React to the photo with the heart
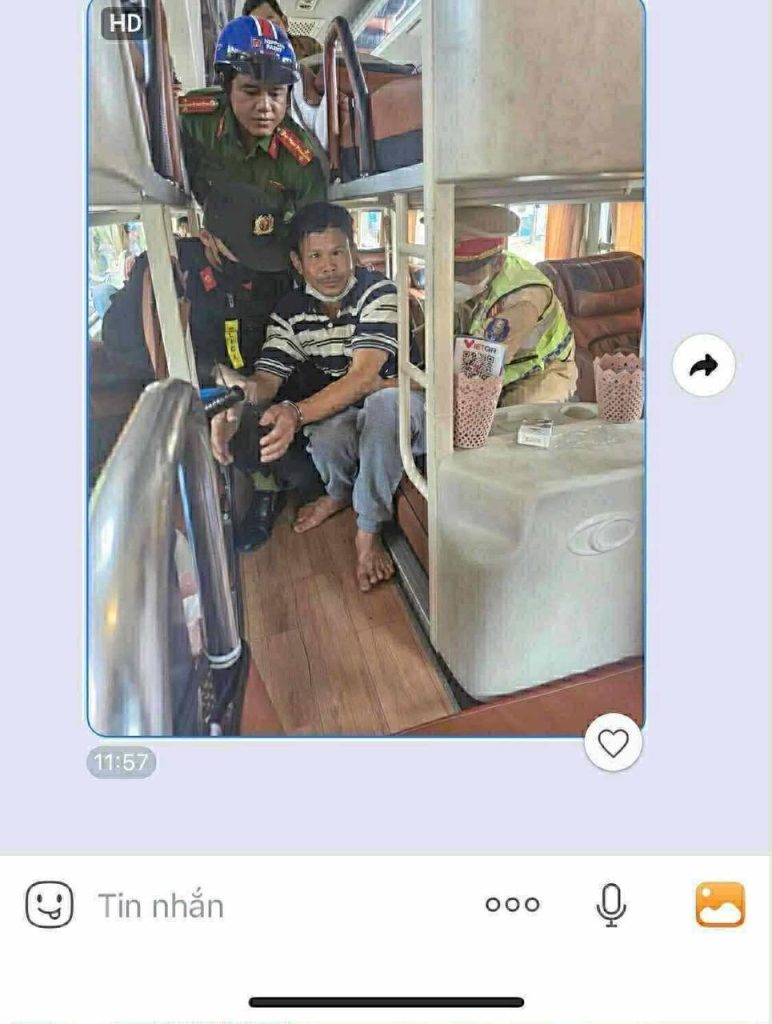772x1024 pixels. [613, 743]
